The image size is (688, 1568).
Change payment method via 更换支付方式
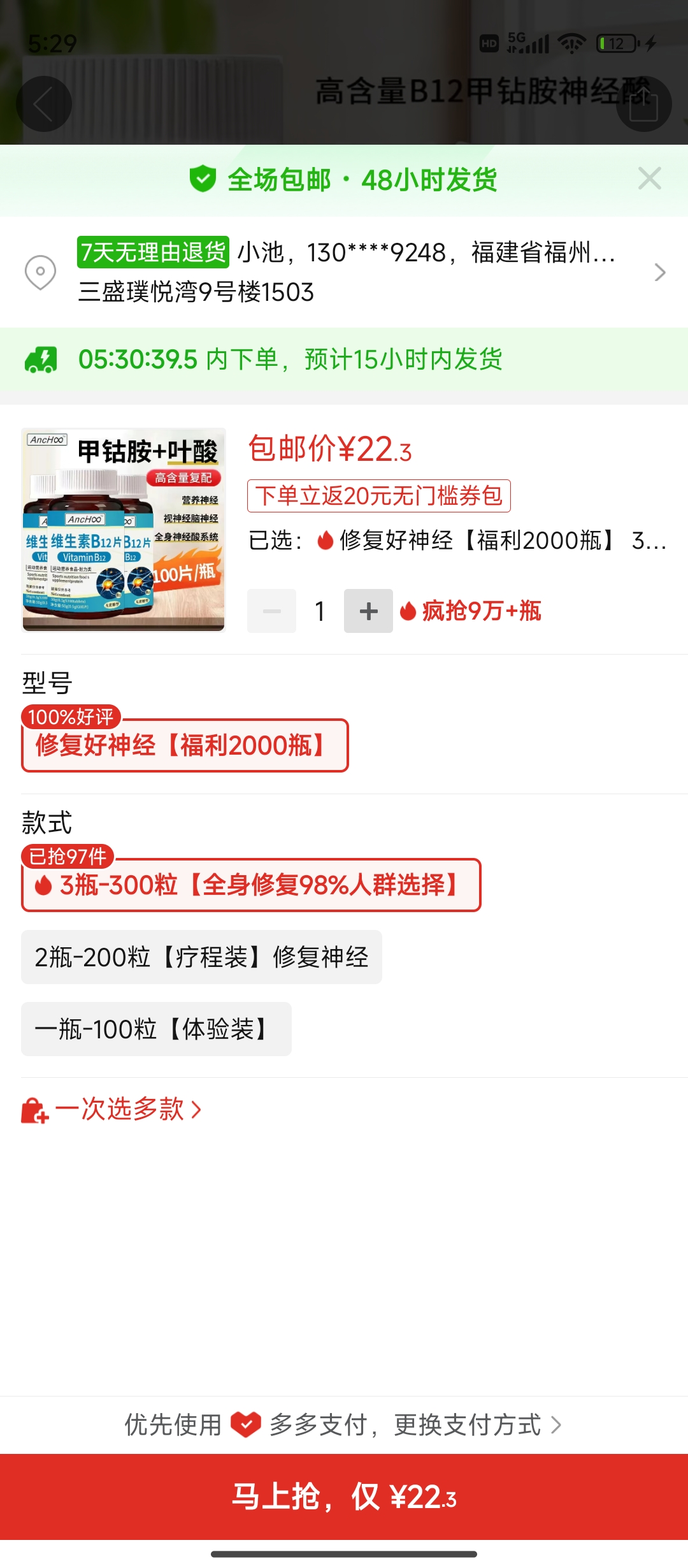(477, 1425)
